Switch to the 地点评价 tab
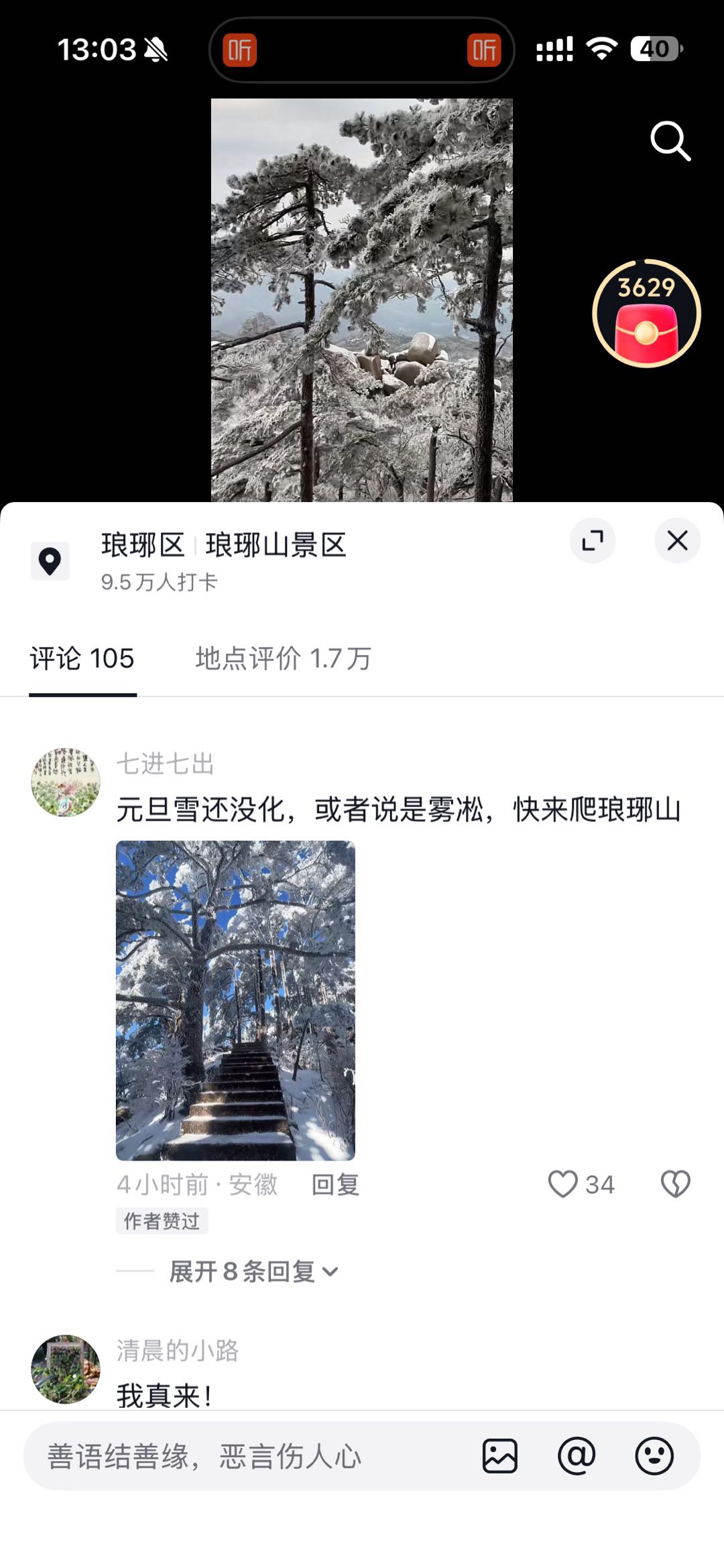This screenshot has width=724, height=1568. click(x=283, y=659)
